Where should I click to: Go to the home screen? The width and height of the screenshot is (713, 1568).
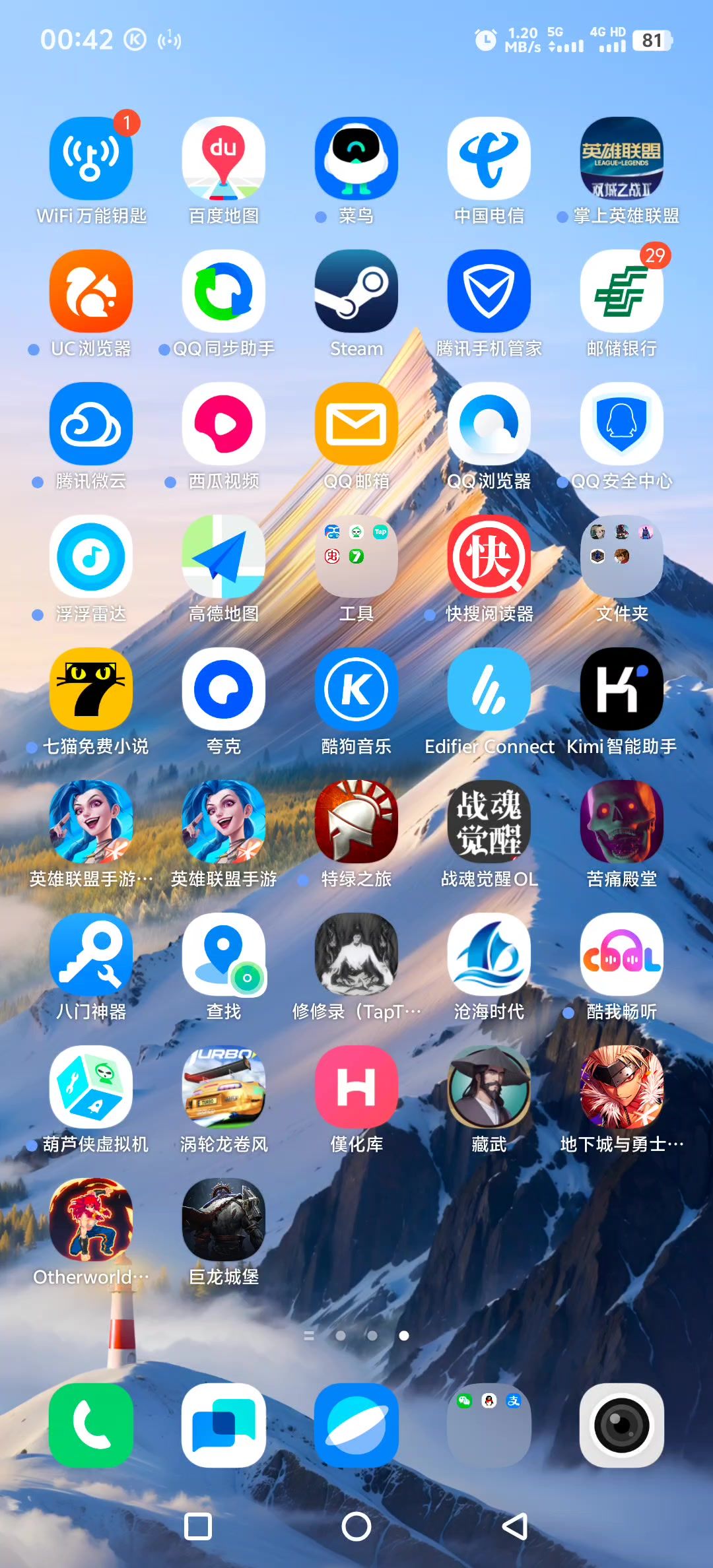tap(356, 1526)
